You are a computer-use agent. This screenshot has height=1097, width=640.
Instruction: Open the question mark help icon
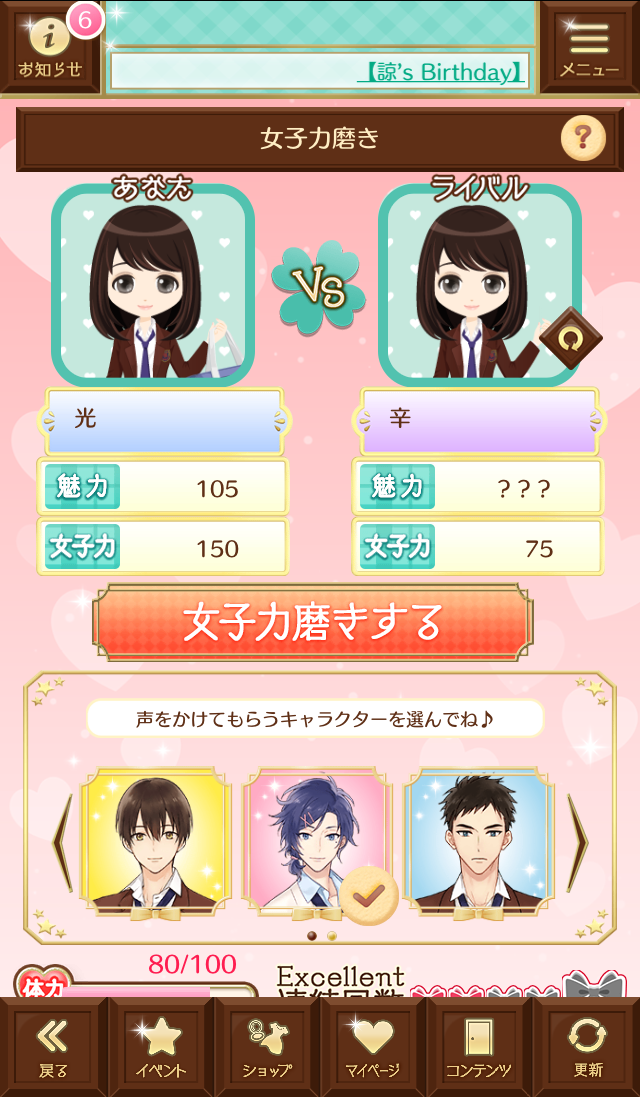tap(582, 139)
